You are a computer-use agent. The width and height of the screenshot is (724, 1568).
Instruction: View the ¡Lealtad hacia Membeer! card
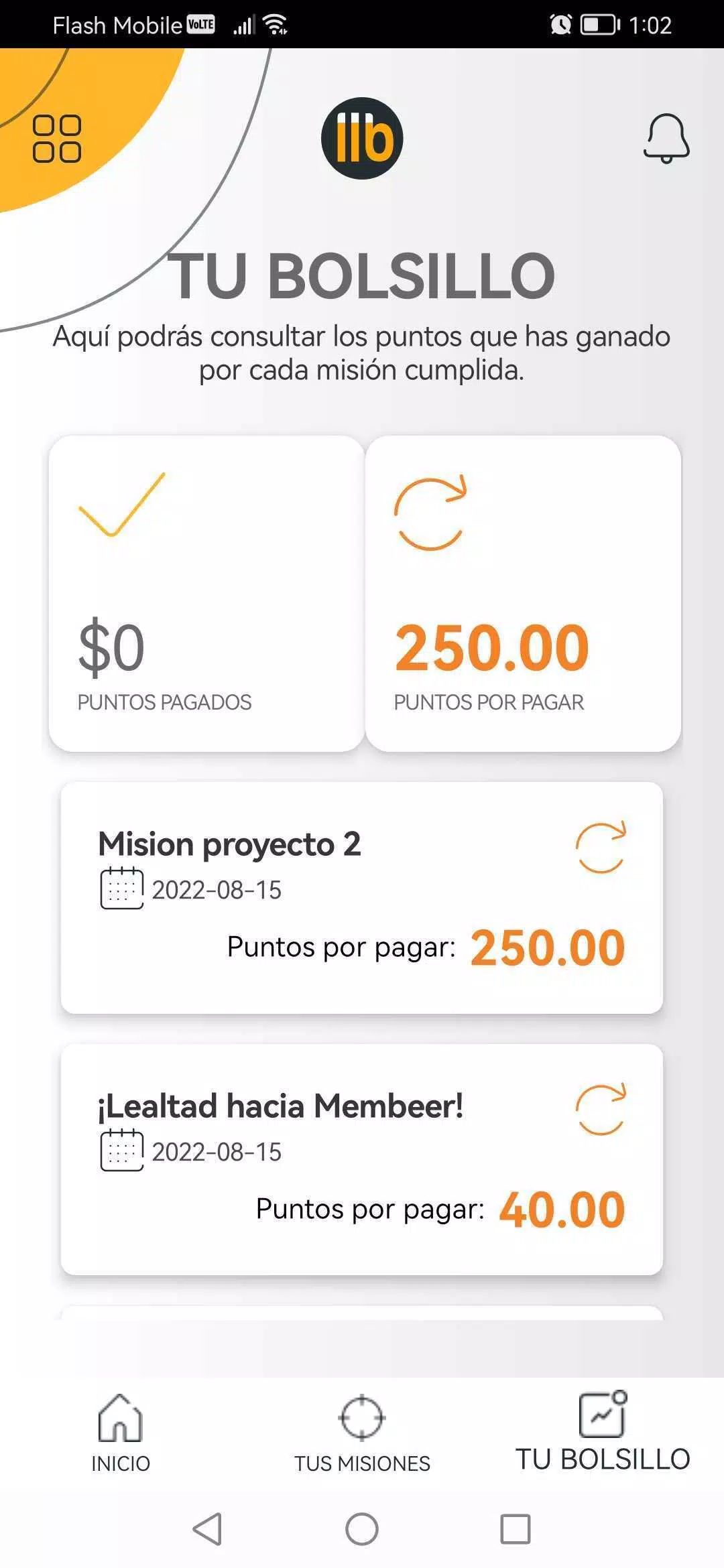362,1159
